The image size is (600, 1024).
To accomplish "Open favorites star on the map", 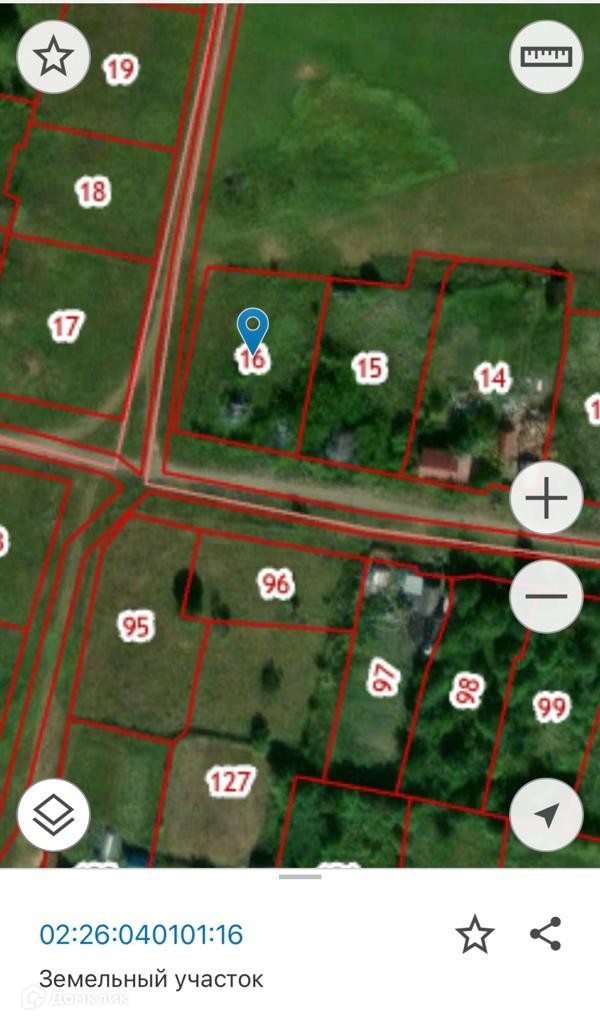I will tap(54, 56).
